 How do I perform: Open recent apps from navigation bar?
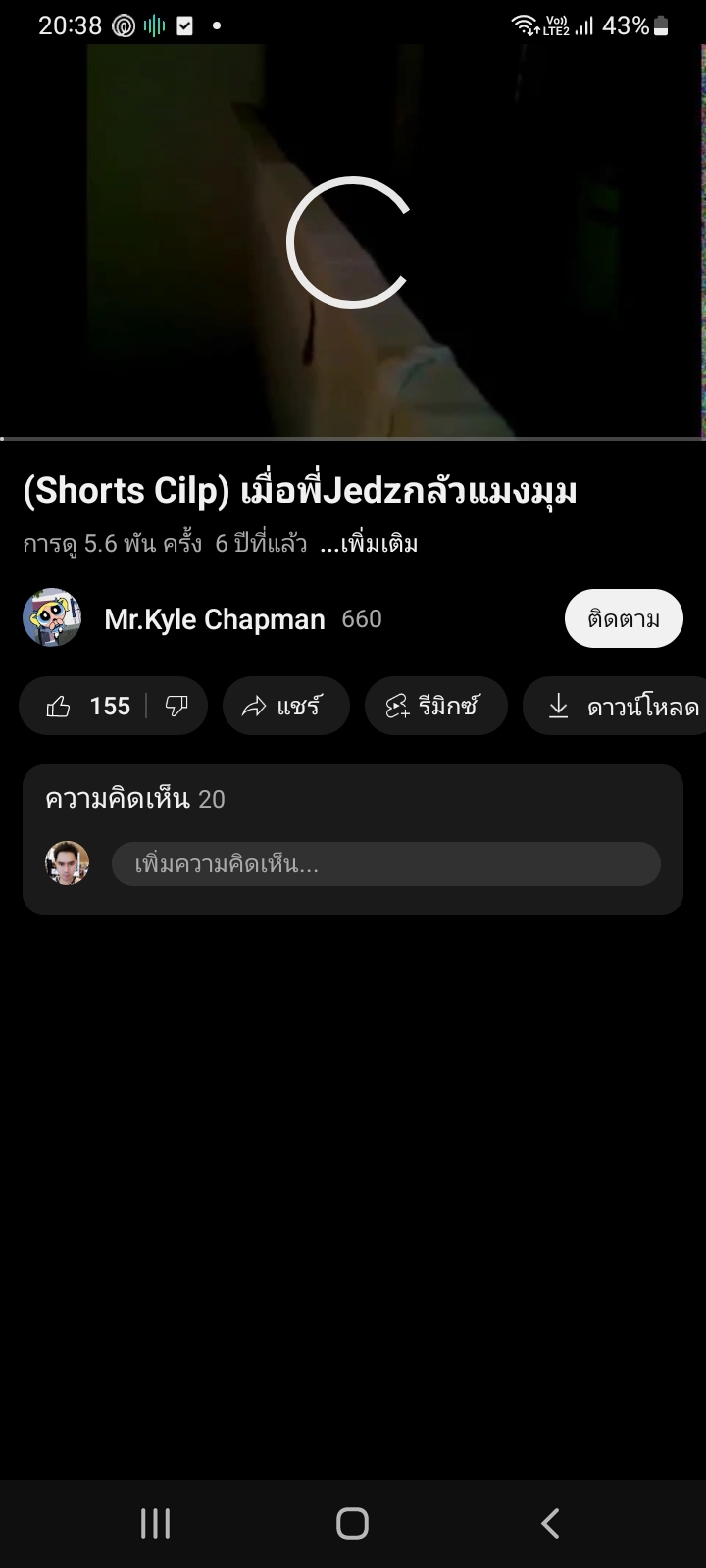[155, 1523]
